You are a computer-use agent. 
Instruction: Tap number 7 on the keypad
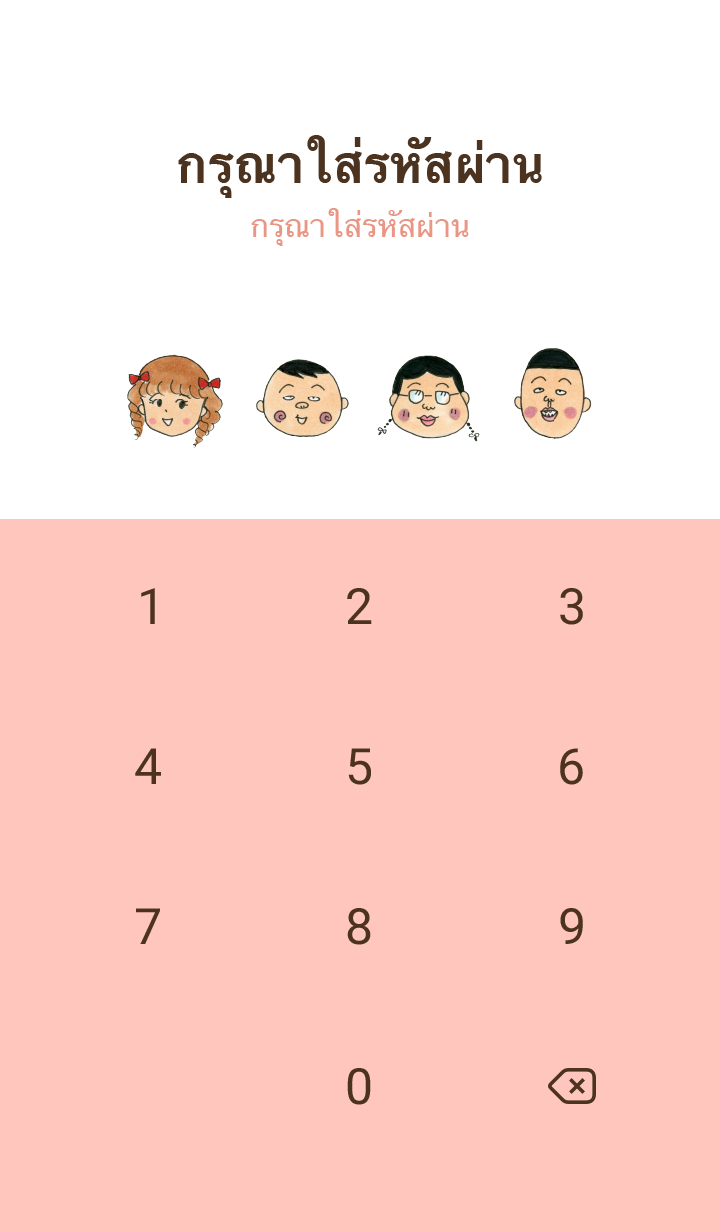pyautogui.click(x=148, y=927)
